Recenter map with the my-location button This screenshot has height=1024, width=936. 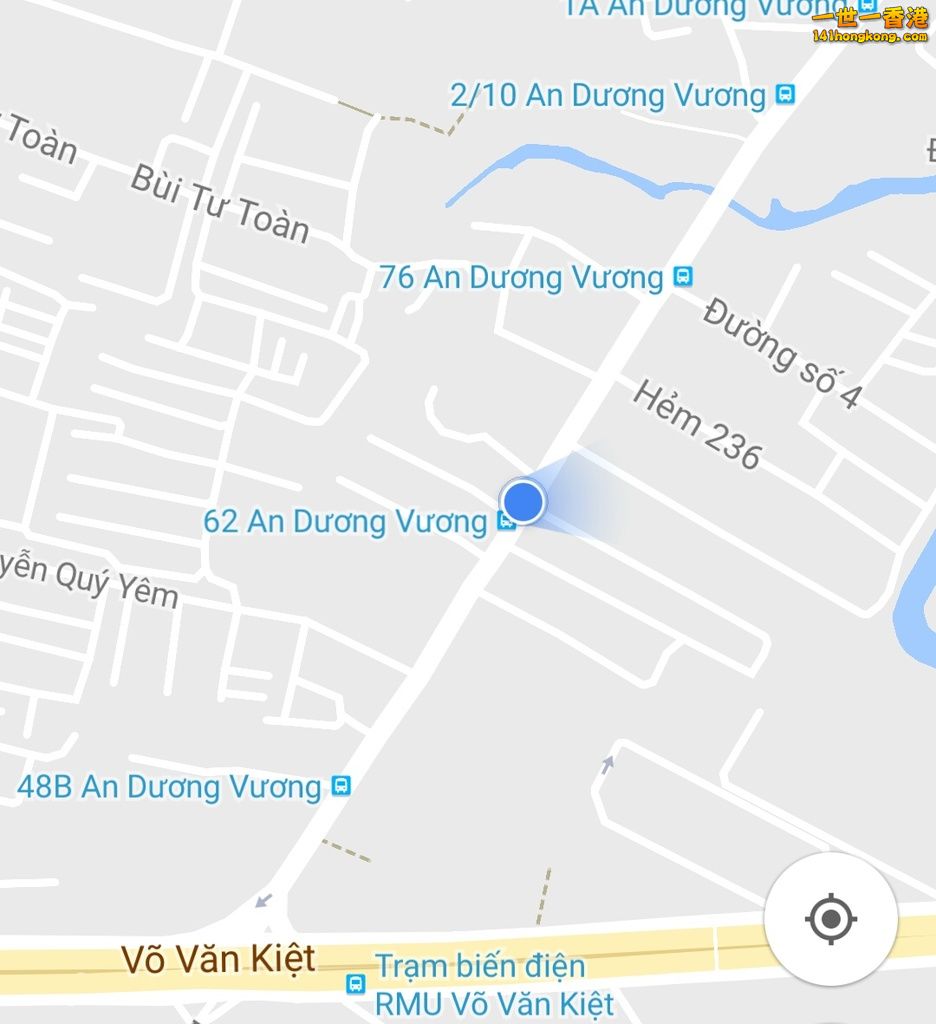point(830,918)
